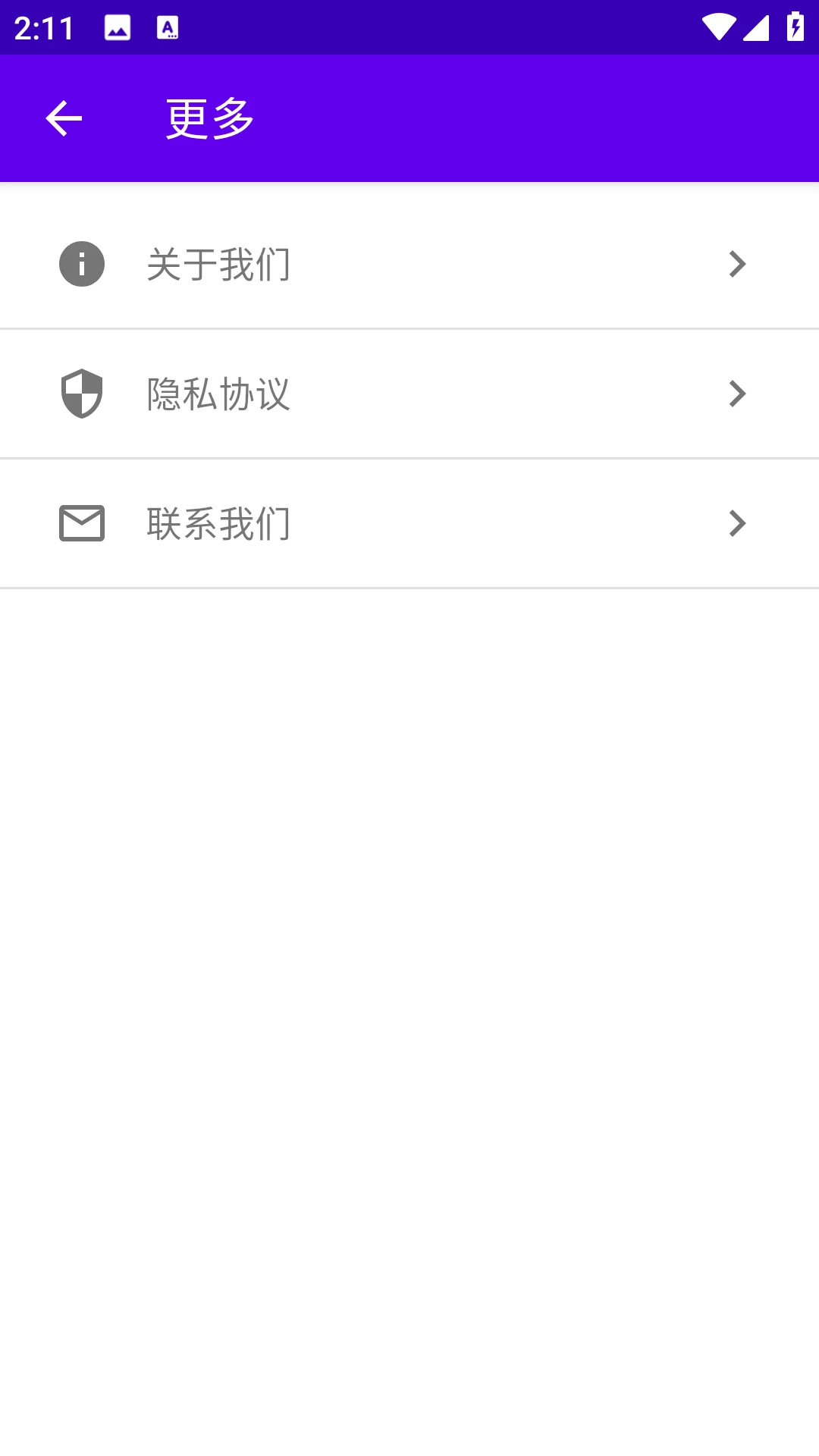The height and width of the screenshot is (1456, 819).
Task: Tap the info icon next to 关于我们
Action: coord(80,265)
